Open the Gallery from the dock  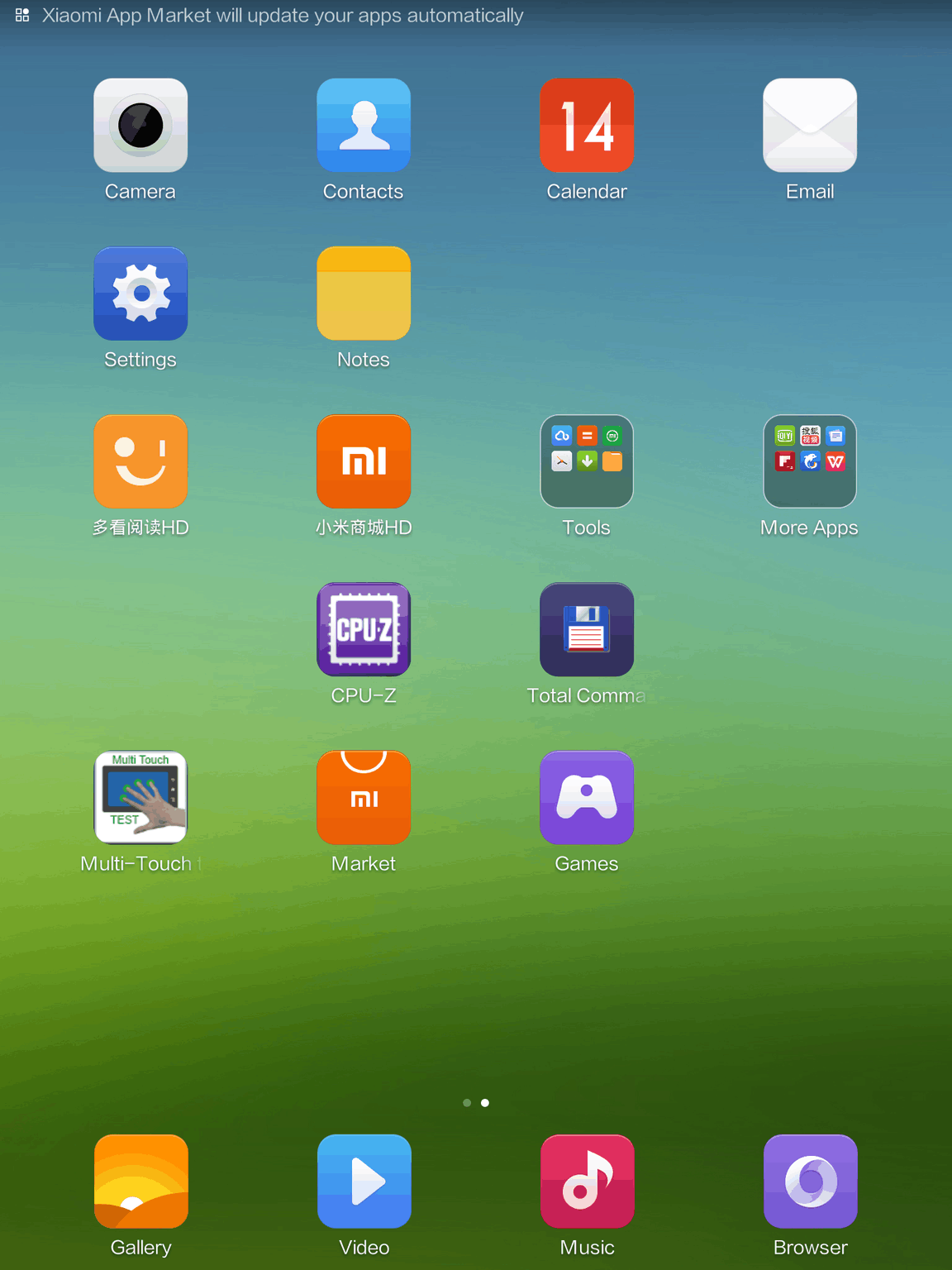pos(140,1181)
